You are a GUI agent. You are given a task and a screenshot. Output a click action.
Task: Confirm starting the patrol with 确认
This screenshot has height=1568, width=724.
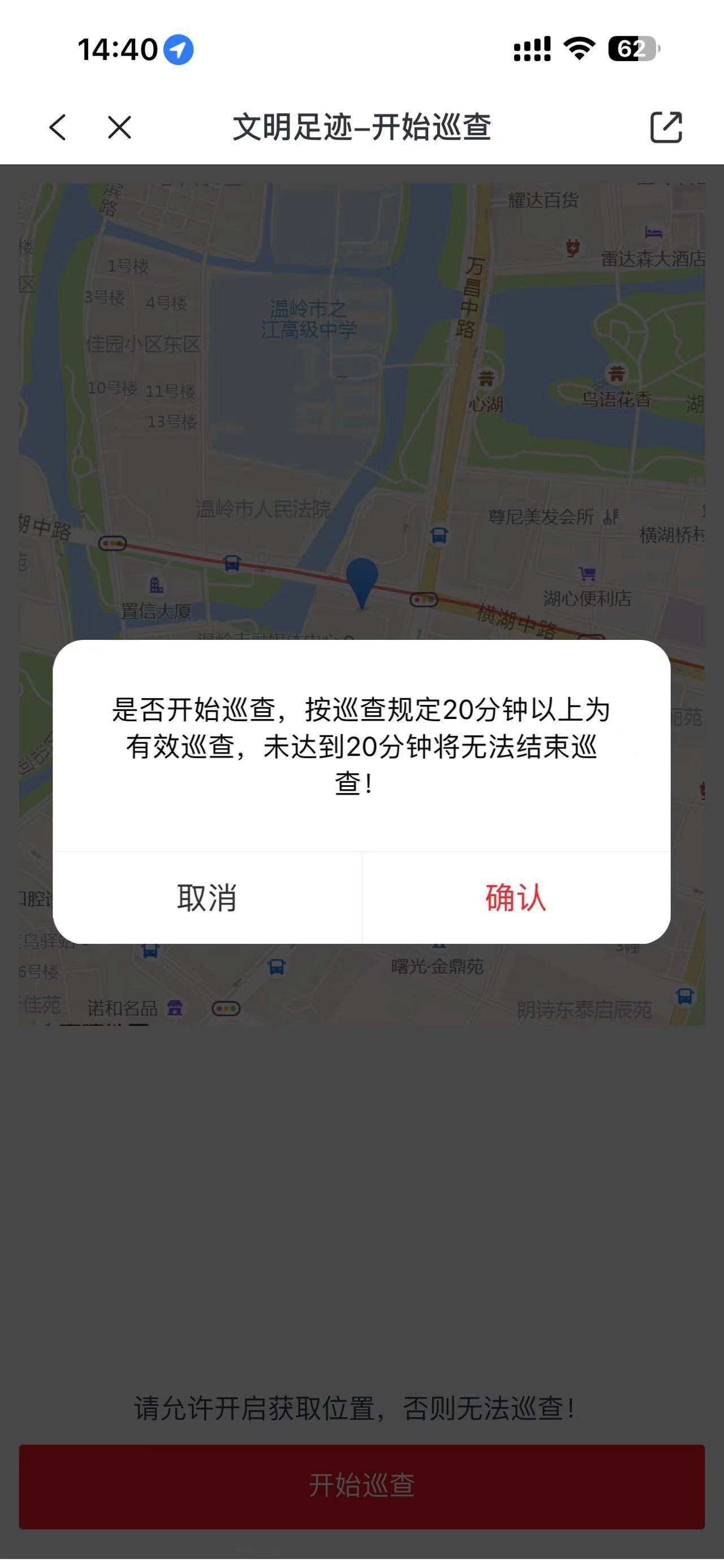tap(516, 898)
